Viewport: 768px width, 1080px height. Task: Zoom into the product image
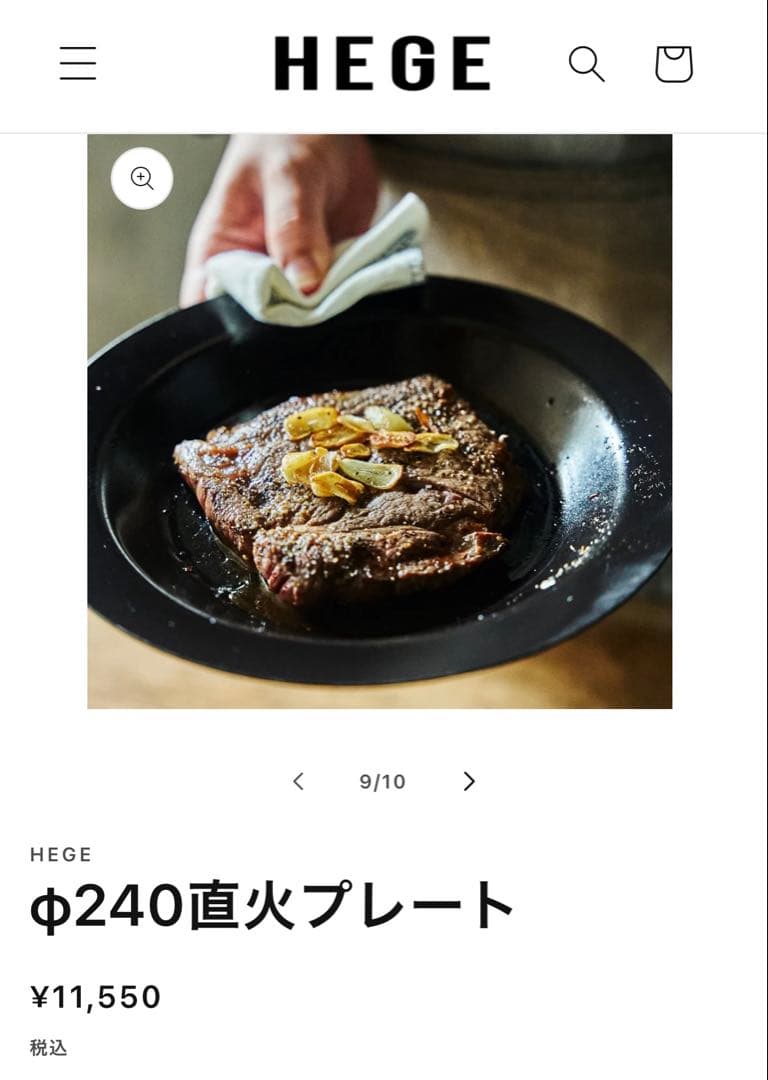pyautogui.click(x=142, y=179)
